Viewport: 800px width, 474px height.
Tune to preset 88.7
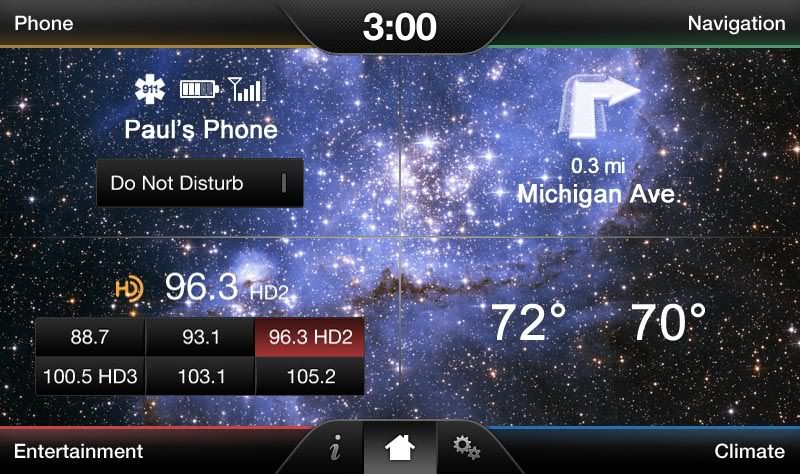[90, 337]
